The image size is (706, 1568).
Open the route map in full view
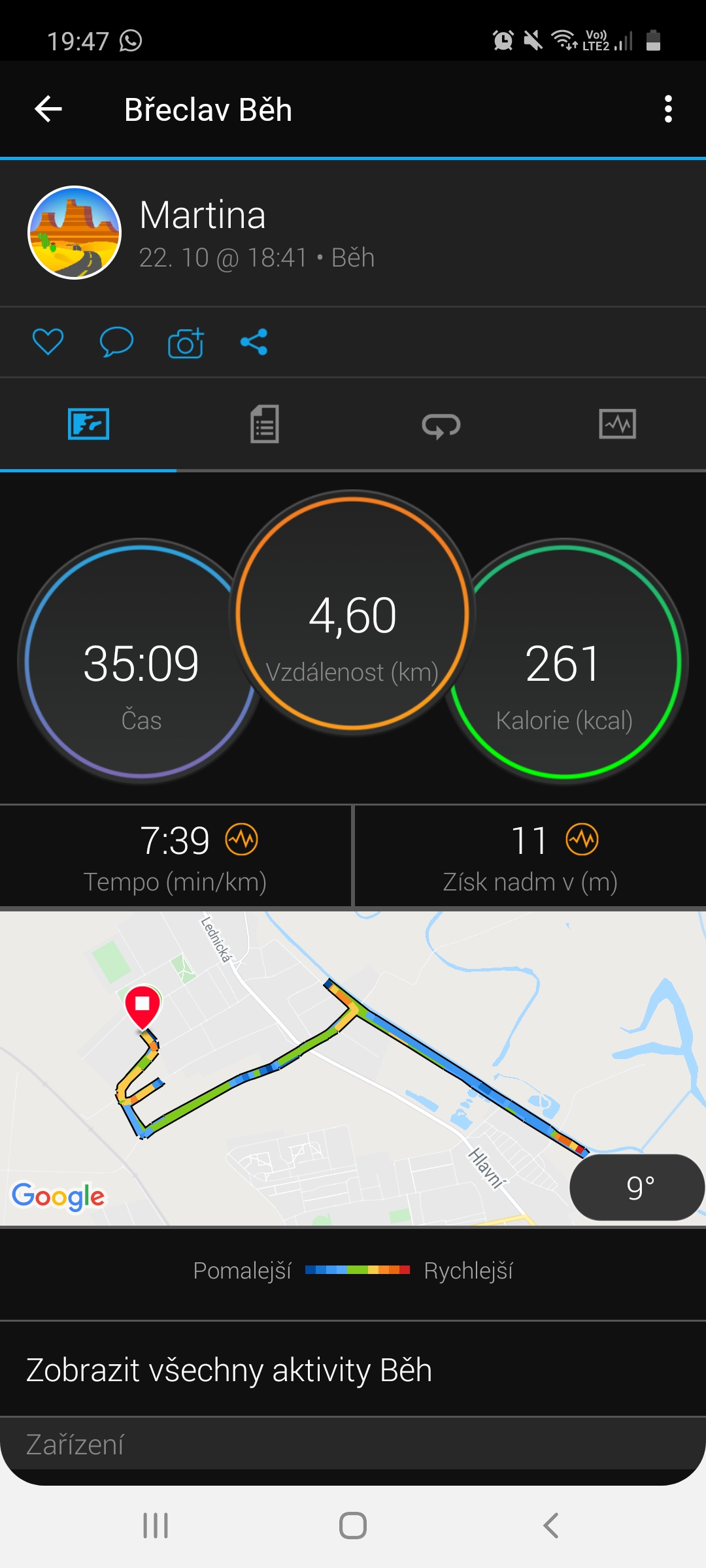[x=353, y=1068]
